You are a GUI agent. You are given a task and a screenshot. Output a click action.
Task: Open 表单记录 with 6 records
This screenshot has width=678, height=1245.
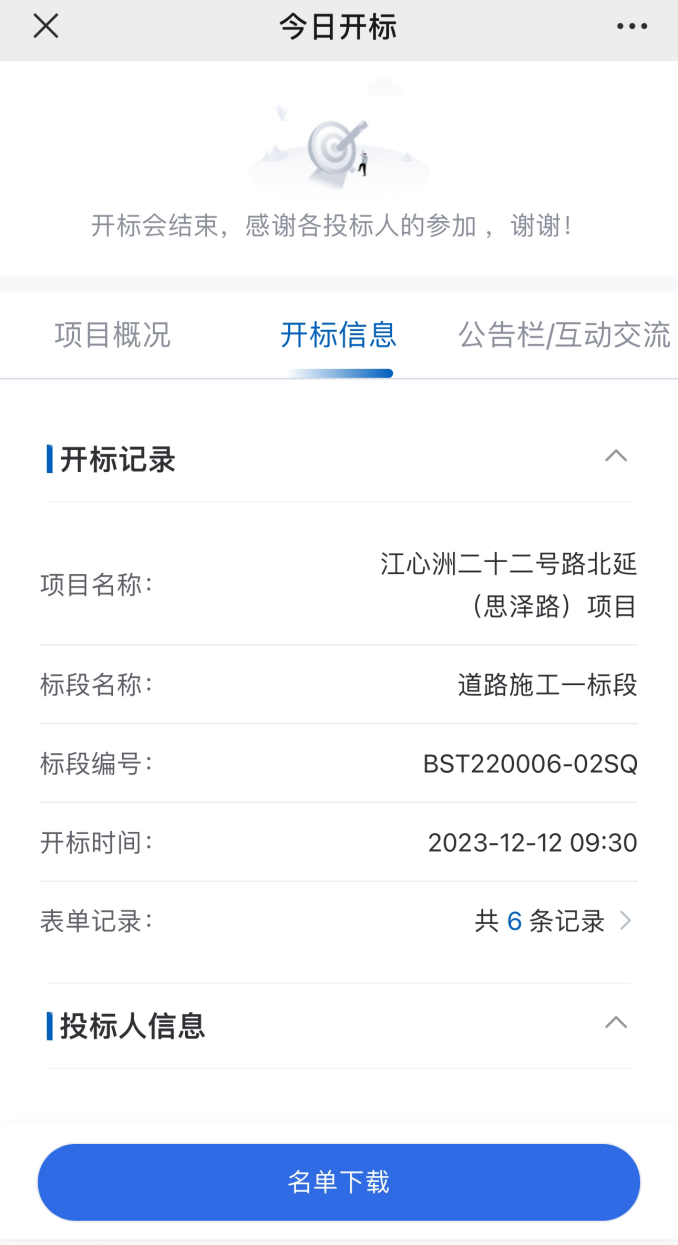click(553, 921)
